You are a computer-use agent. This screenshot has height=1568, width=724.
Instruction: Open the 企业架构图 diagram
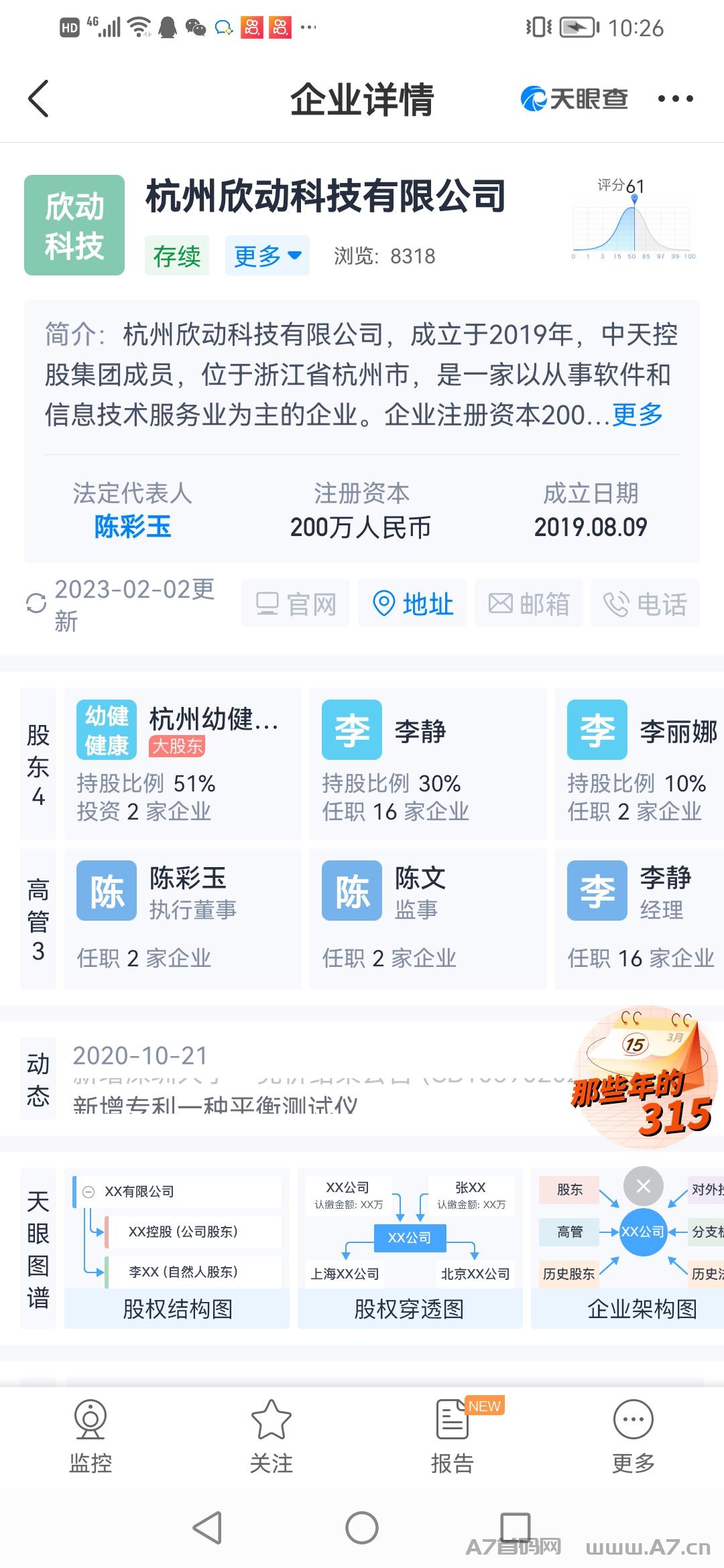[627, 1248]
